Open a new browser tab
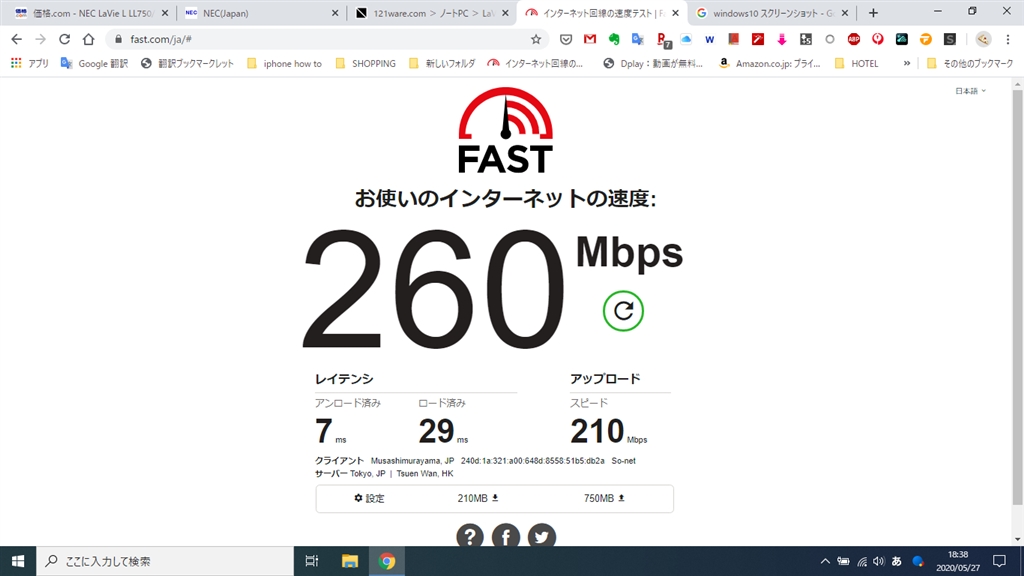Screen dimensions: 1024x576 point(874,13)
